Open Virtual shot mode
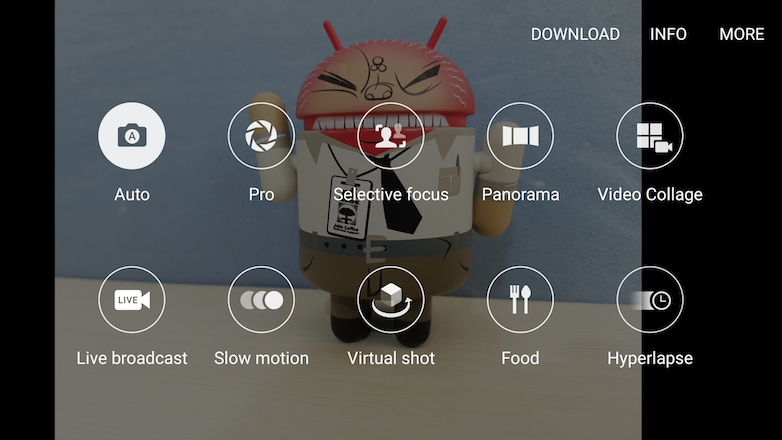Image resolution: width=782 pixels, height=440 pixels. 391,299
